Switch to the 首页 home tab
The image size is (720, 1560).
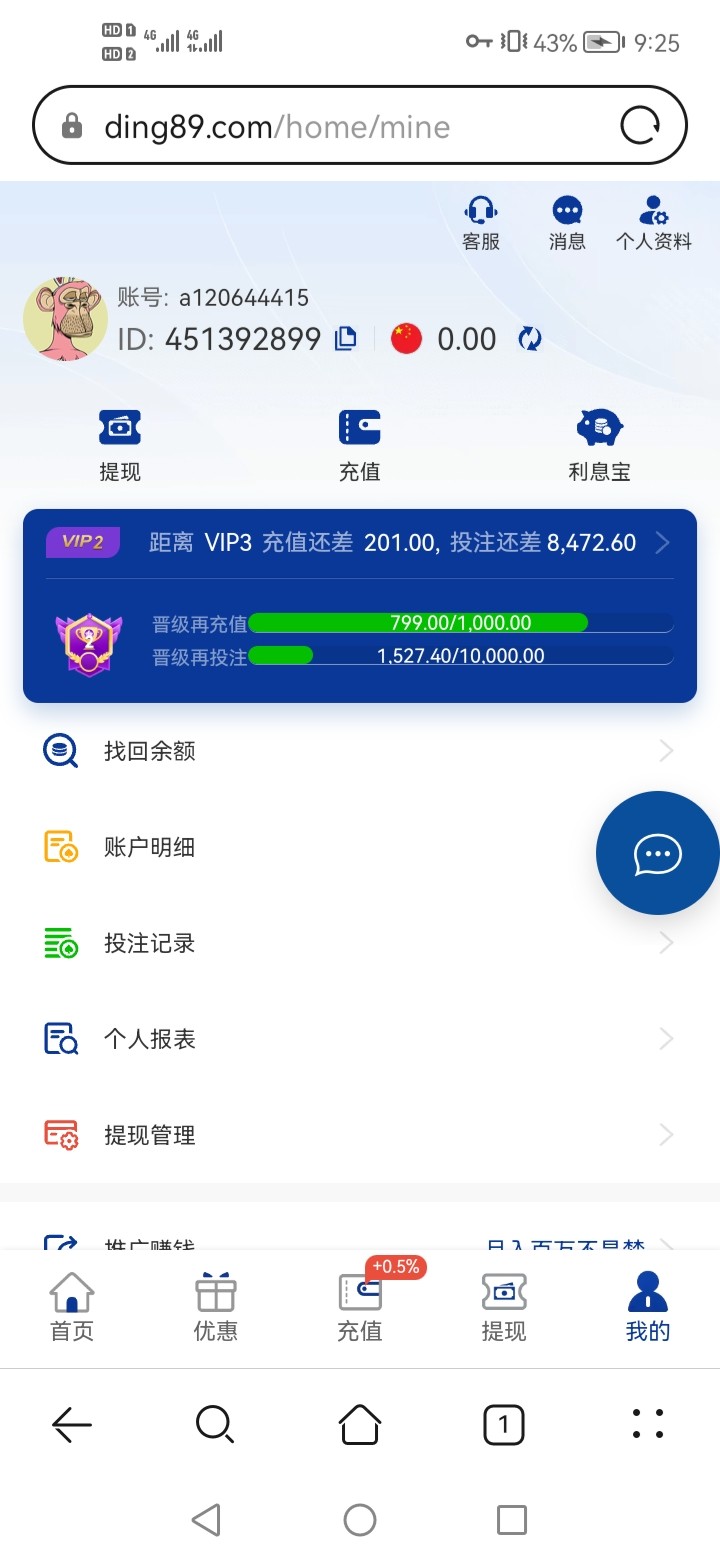pyautogui.click(x=72, y=1307)
